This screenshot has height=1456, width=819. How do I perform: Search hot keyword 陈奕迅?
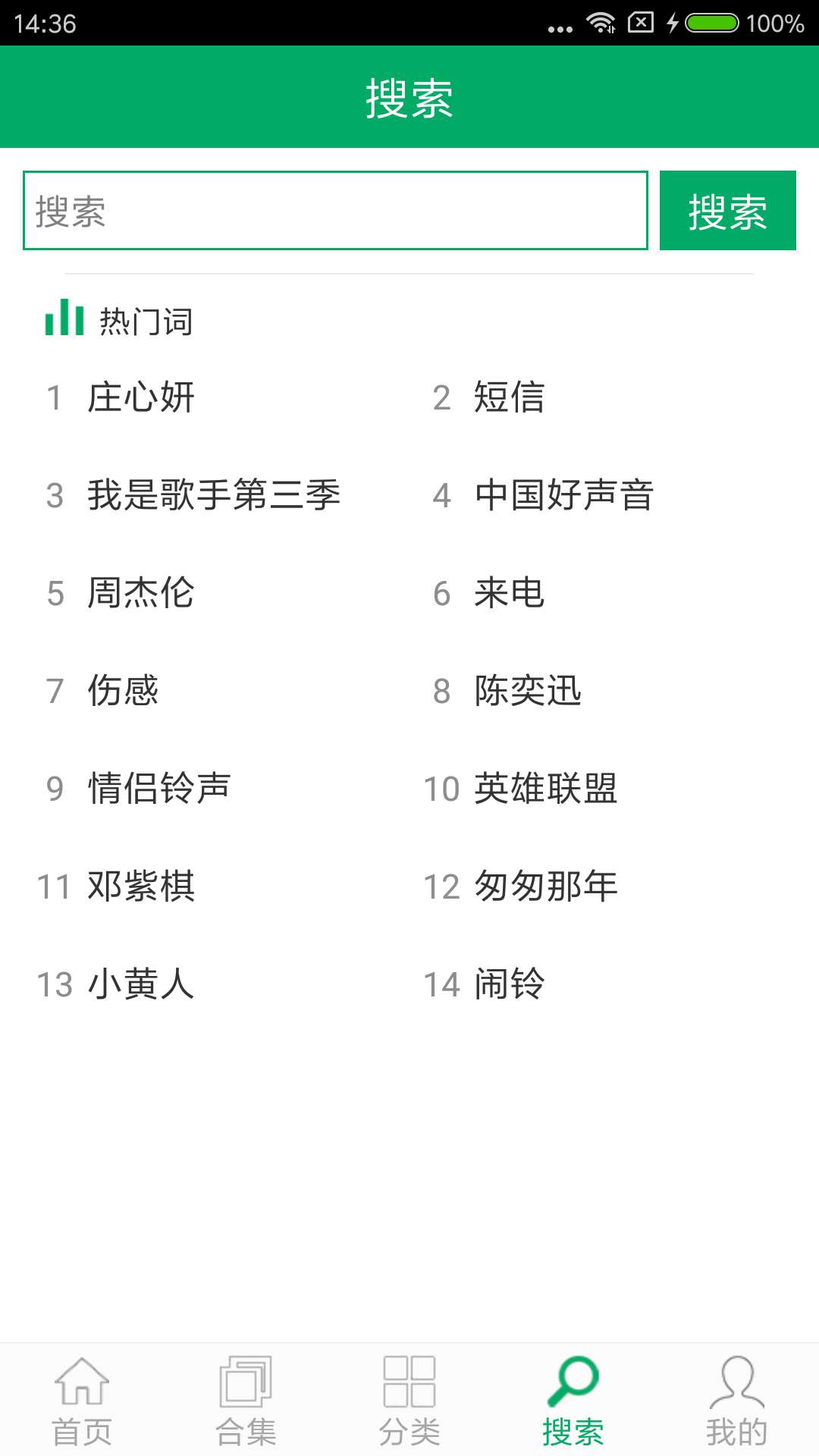pos(528,691)
